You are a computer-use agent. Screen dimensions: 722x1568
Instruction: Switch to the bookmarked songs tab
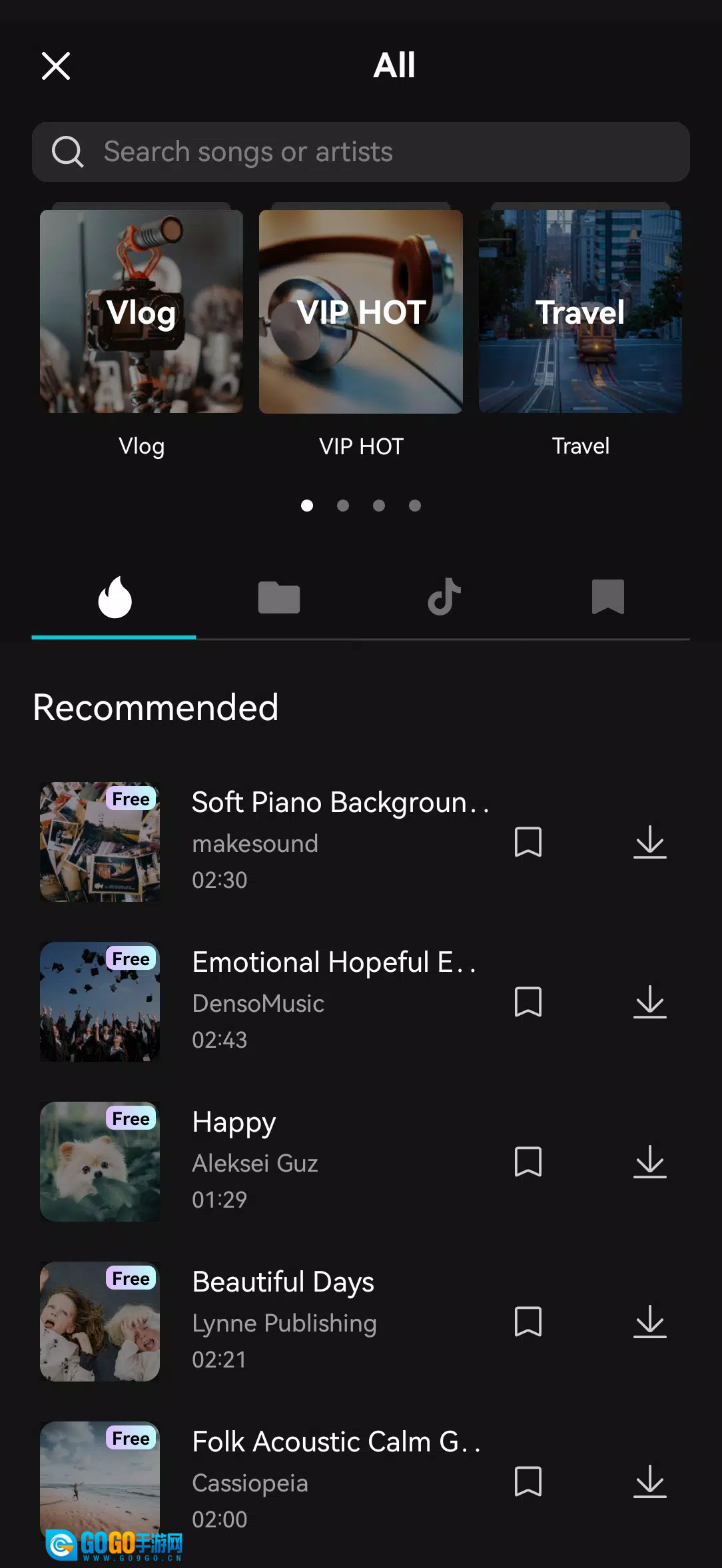[x=607, y=597]
